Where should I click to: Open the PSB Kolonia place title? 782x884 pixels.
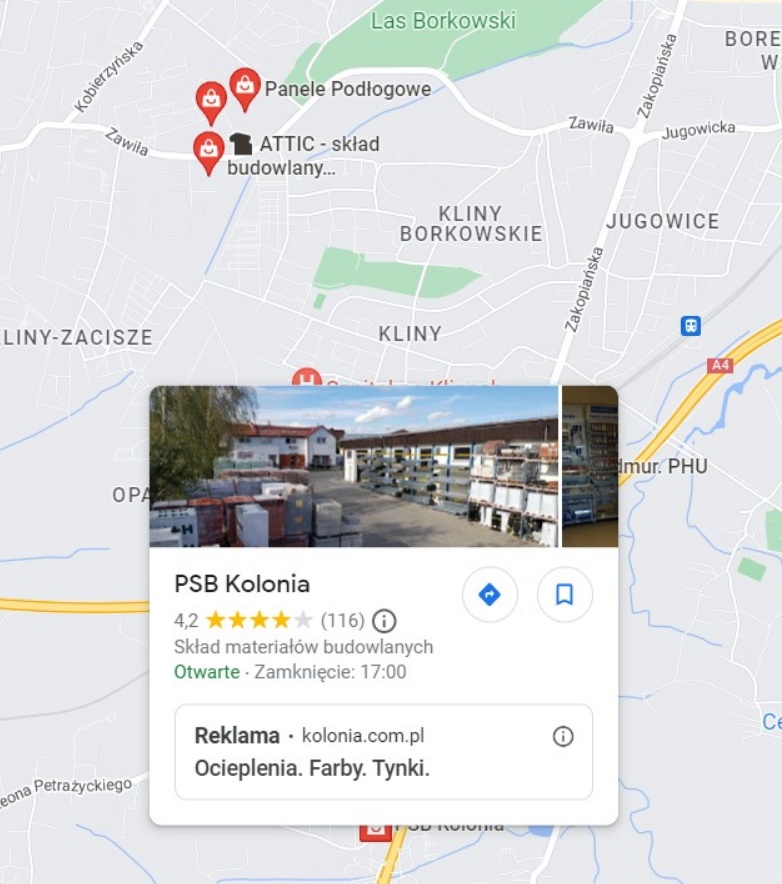pyautogui.click(x=242, y=584)
